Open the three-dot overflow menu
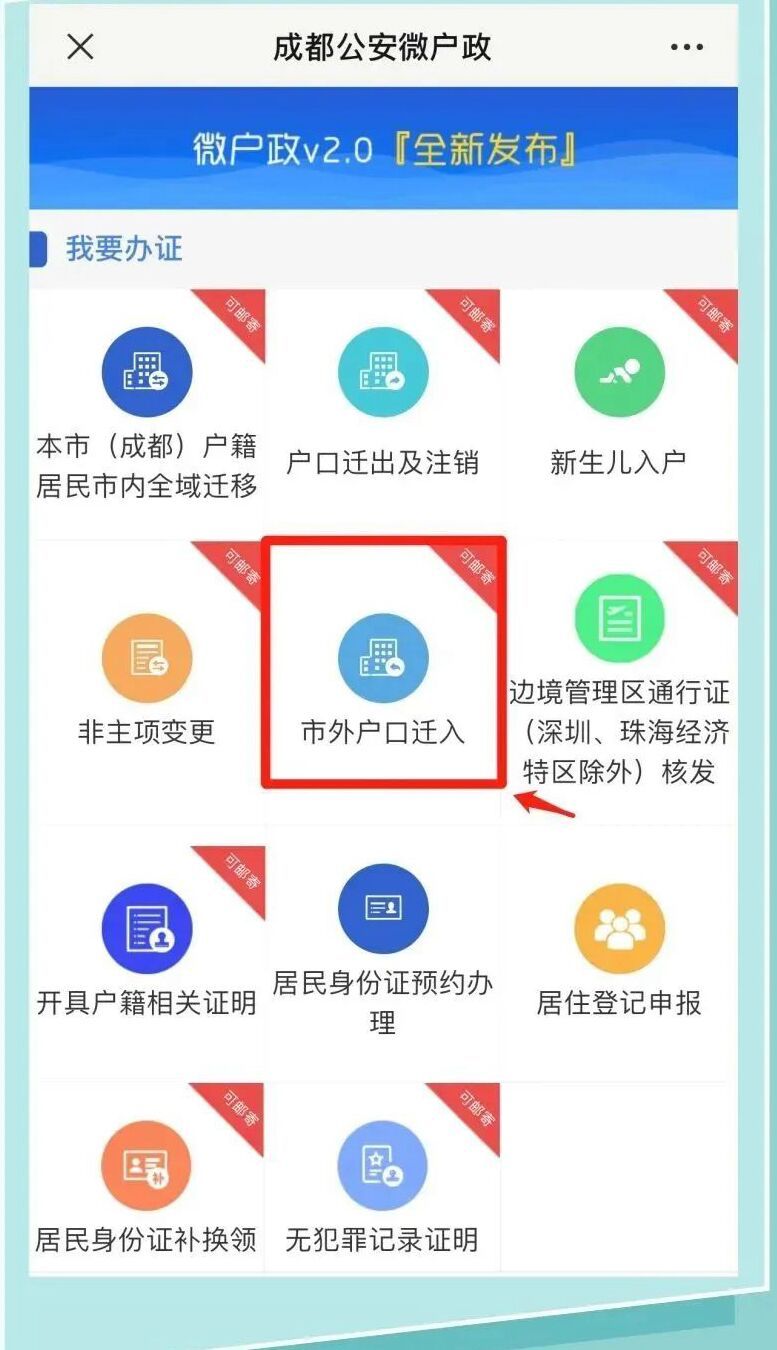 click(x=687, y=47)
